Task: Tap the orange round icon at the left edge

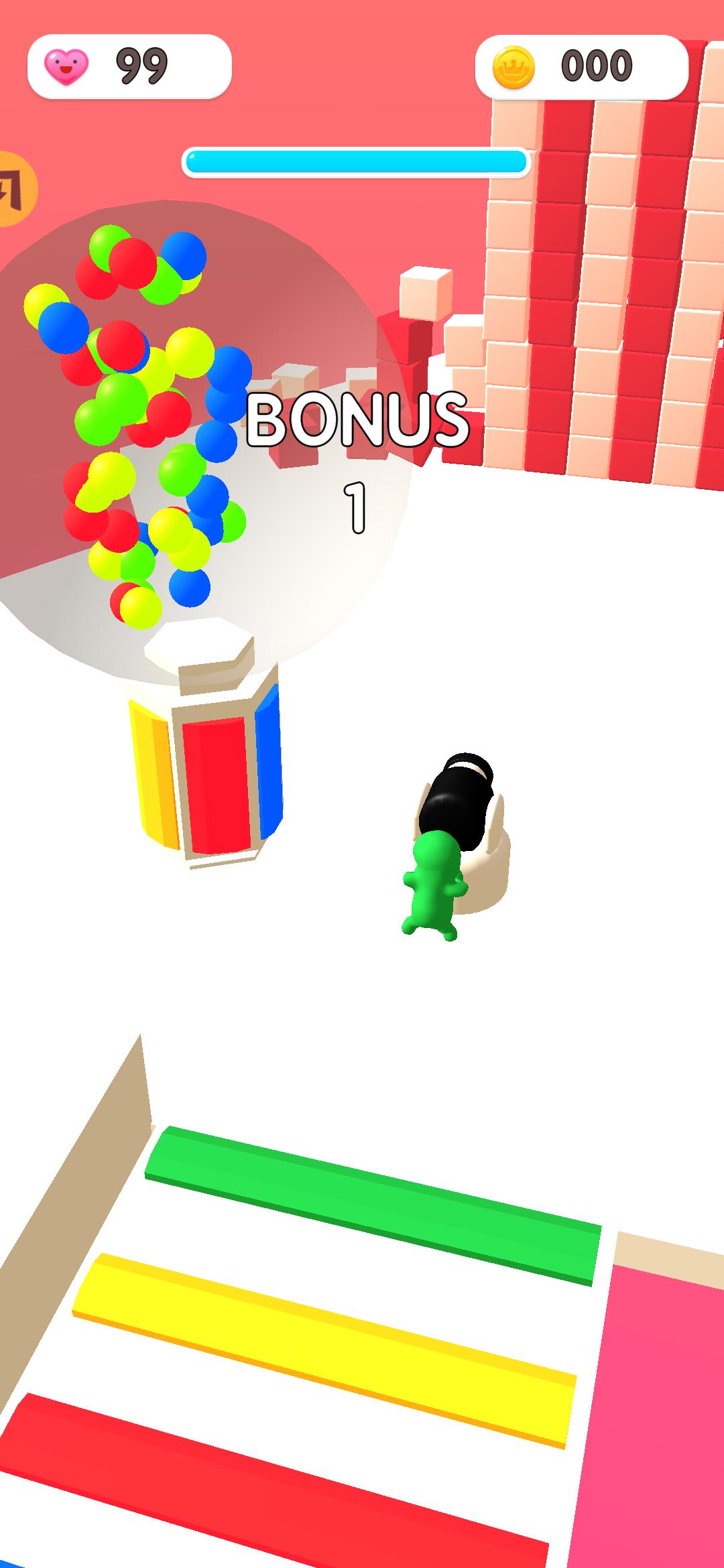Action: coord(15,189)
